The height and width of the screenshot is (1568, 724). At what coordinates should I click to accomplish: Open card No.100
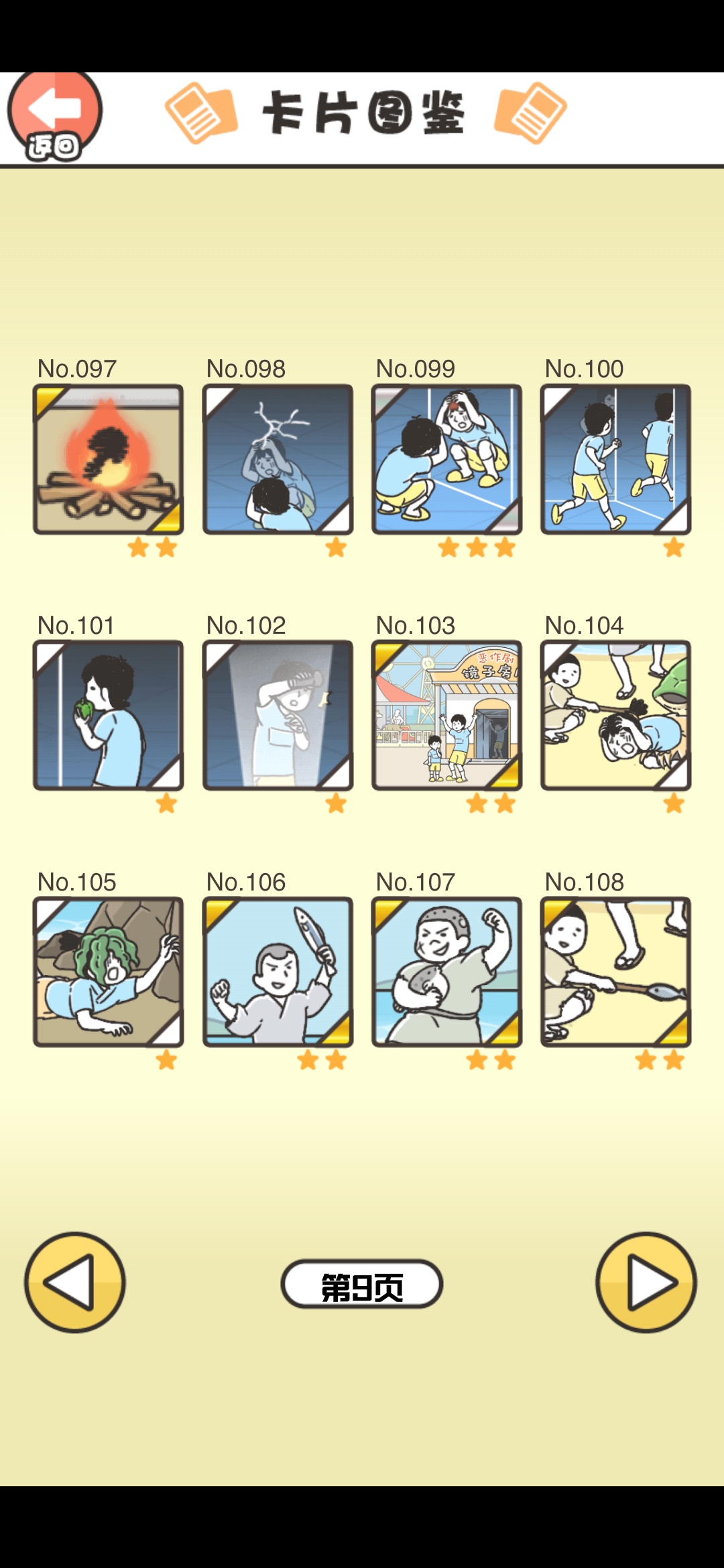[615, 460]
